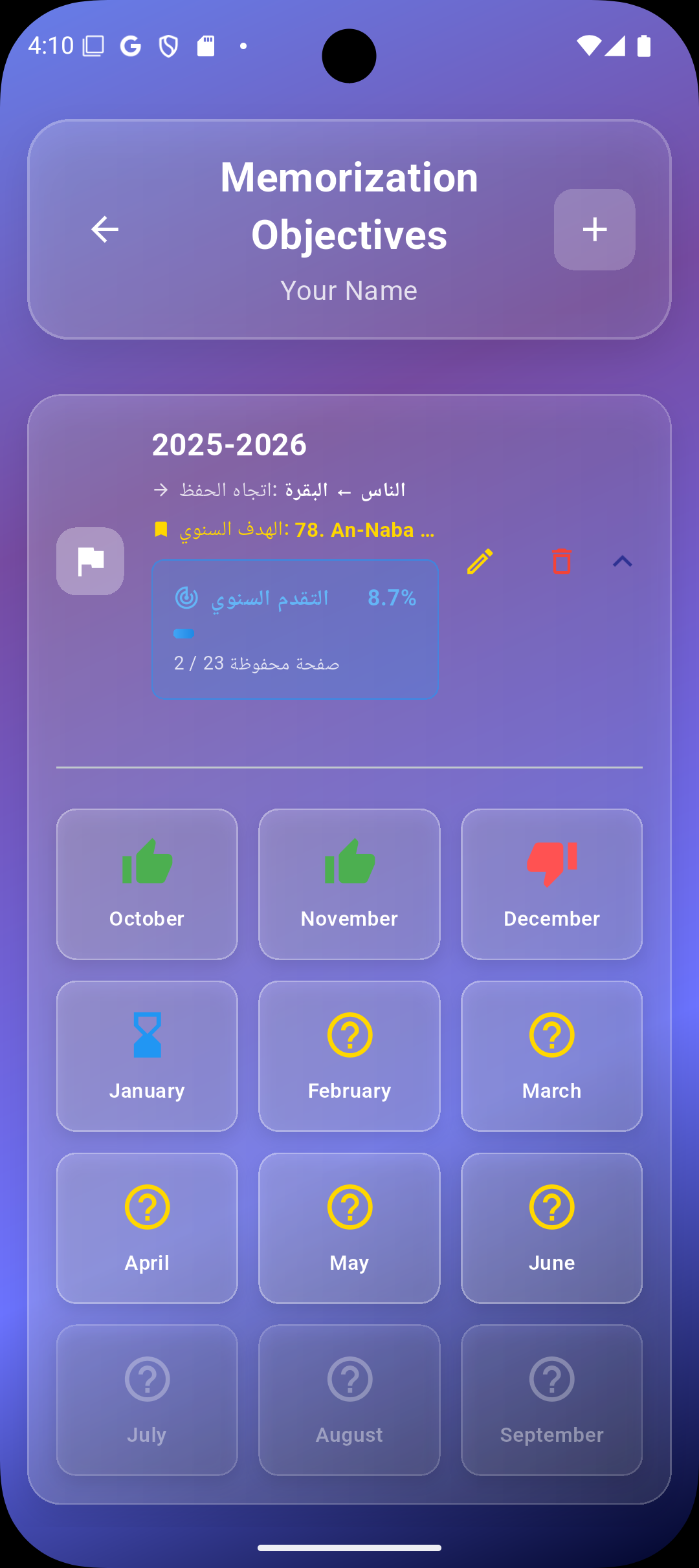This screenshot has height=1568, width=699.
Task: Open the October month tile
Action: click(x=147, y=884)
